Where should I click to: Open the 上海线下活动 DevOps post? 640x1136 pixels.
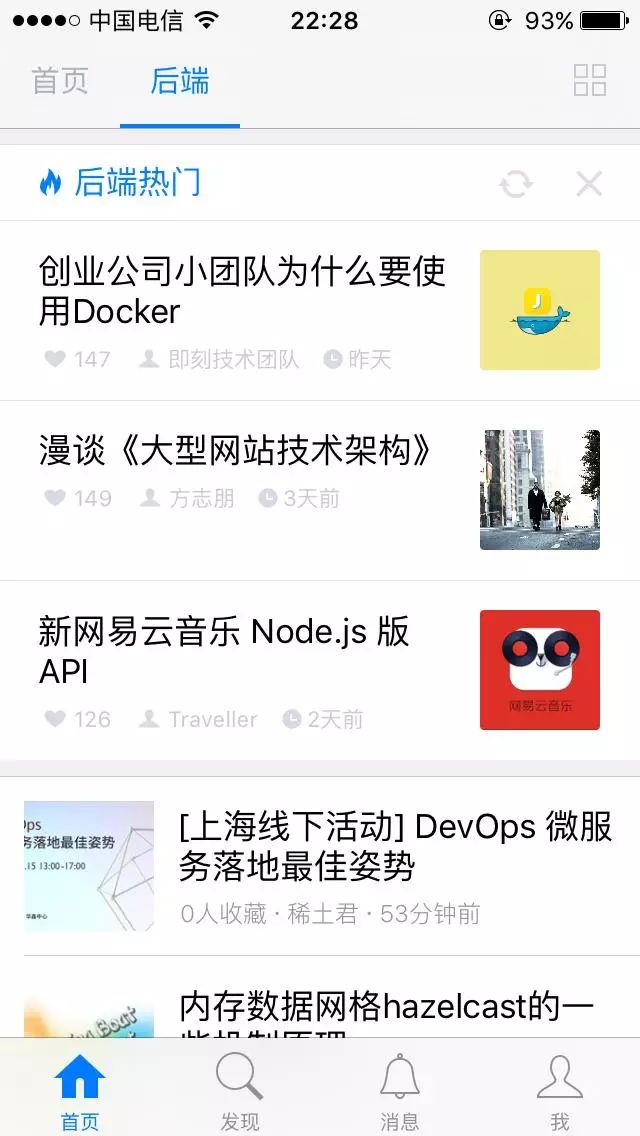pos(395,846)
